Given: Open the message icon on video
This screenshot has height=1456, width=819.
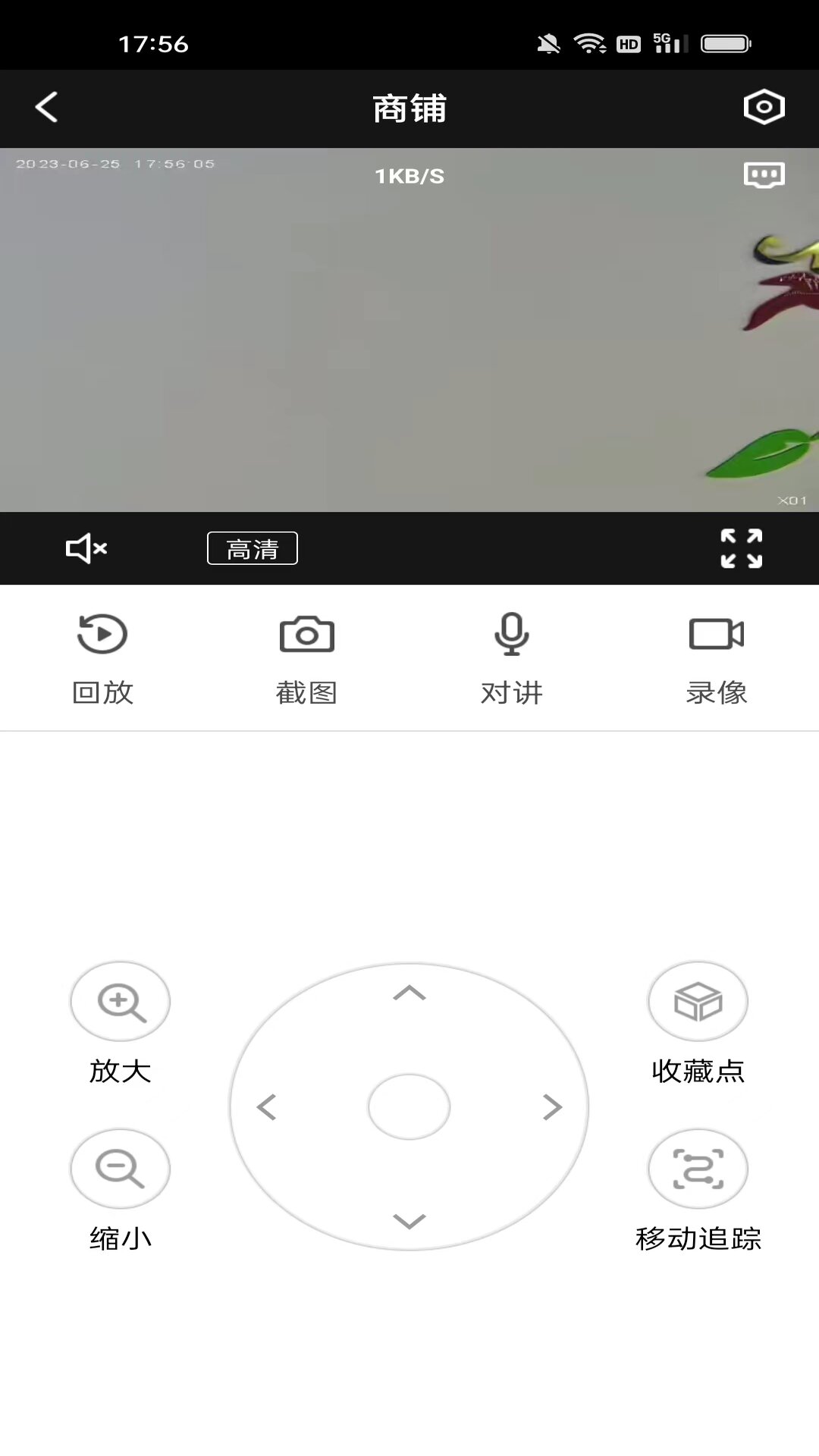Looking at the screenshot, I should 764,175.
